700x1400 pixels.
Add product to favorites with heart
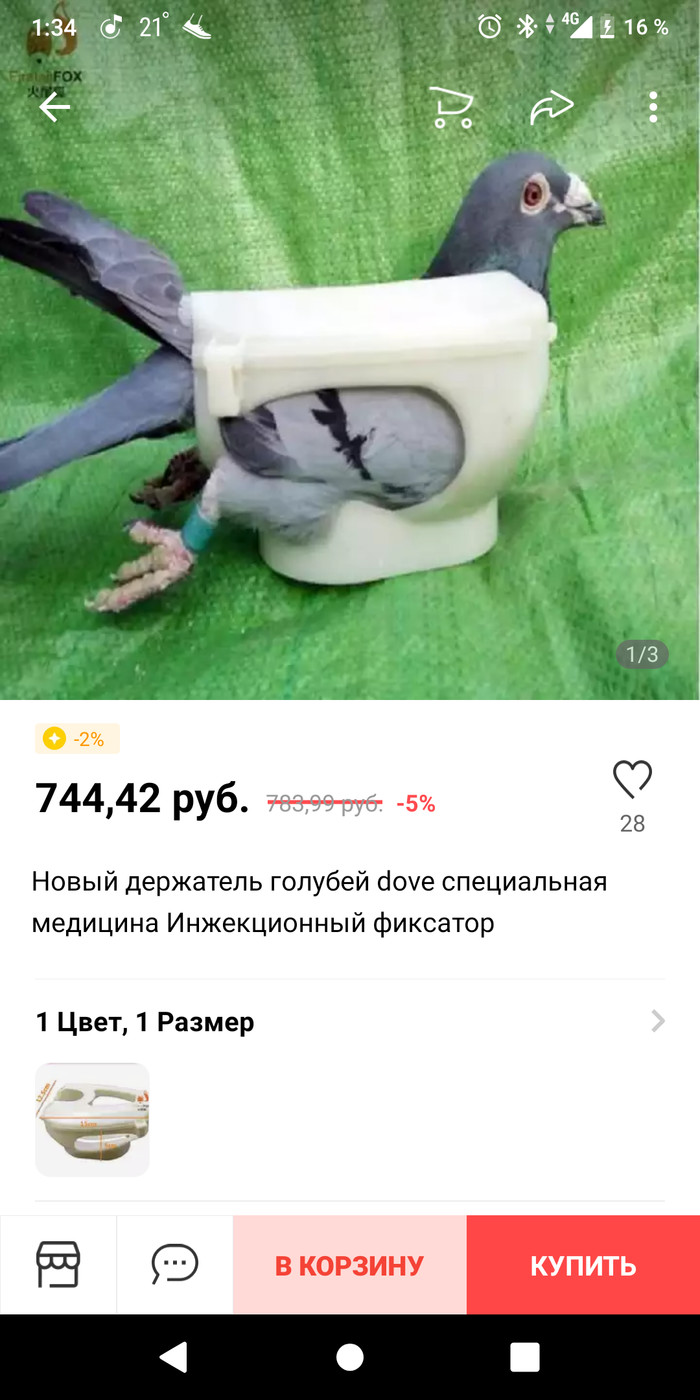pos(632,780)
